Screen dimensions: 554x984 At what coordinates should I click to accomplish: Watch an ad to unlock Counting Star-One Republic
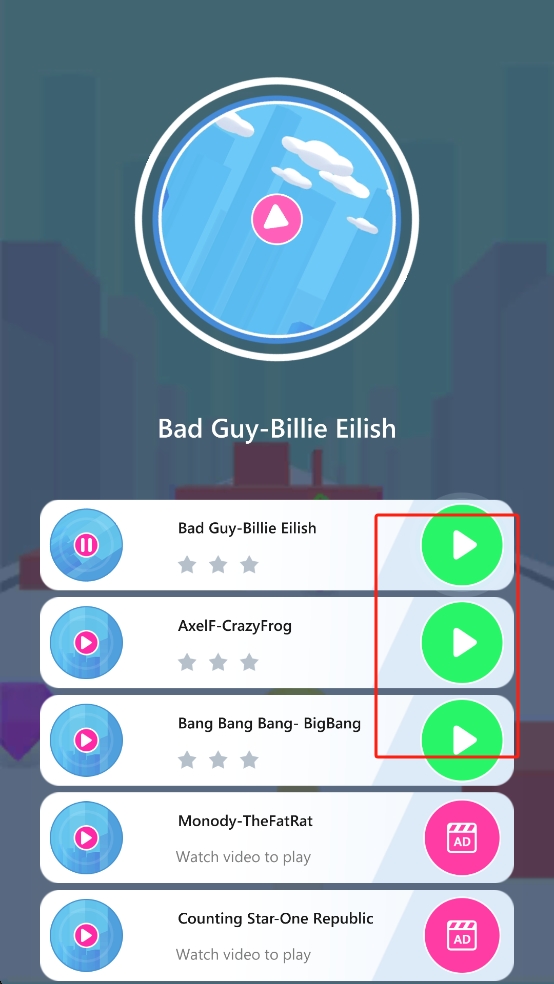coord(462,935)
